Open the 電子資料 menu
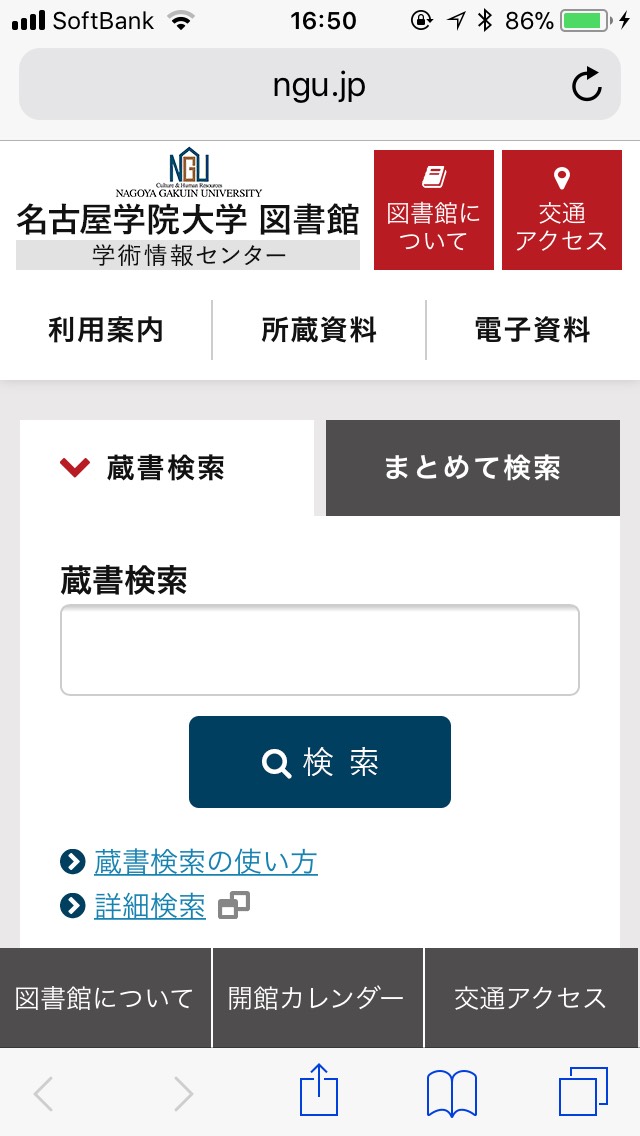 coord(533,330)
